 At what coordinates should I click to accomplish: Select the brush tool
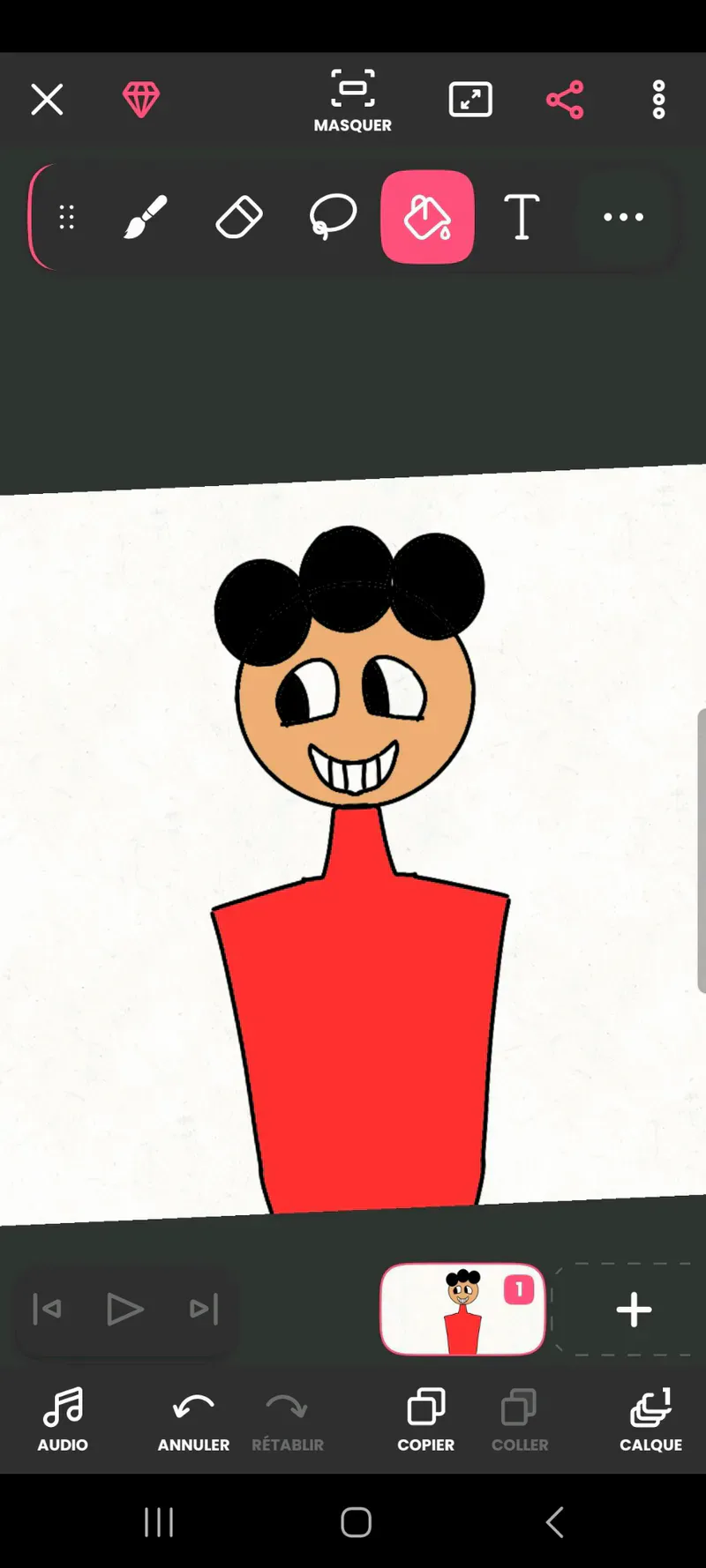(146, 217)
